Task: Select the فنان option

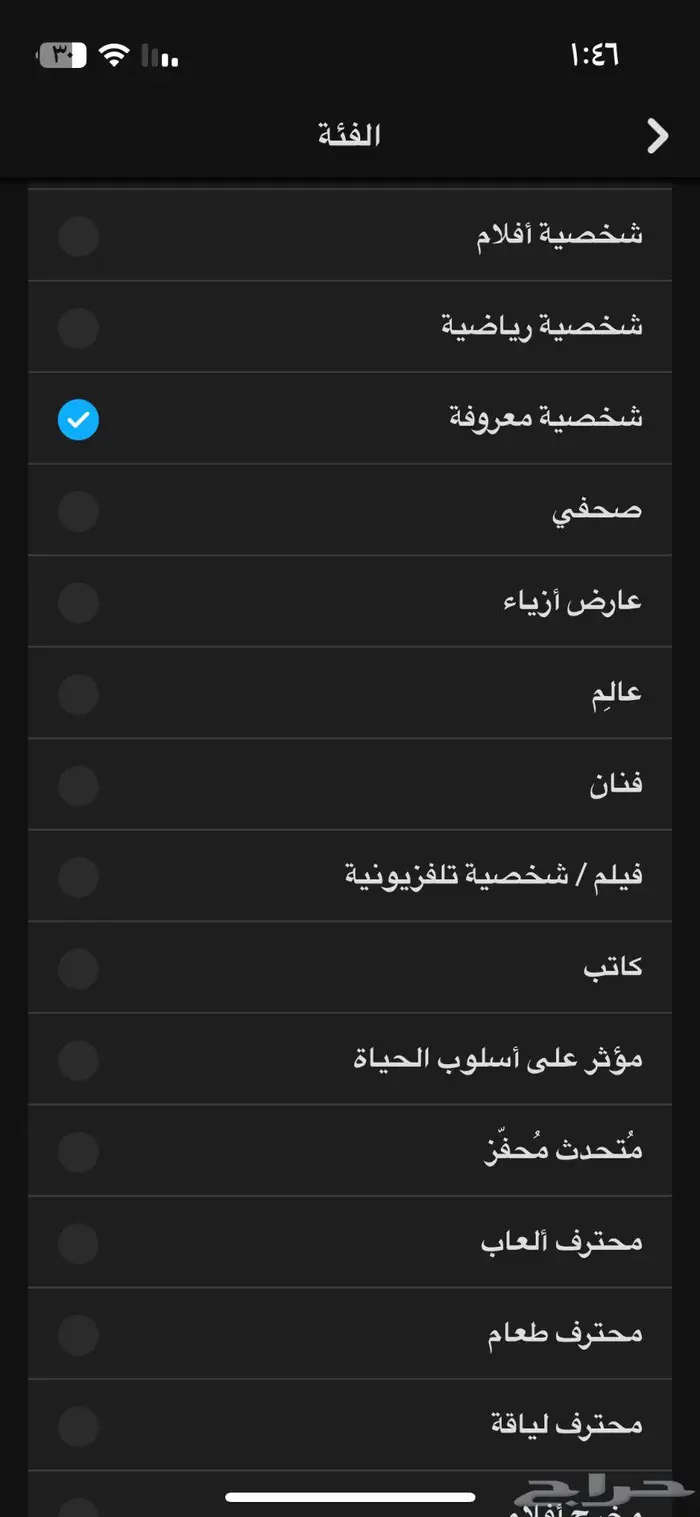Action: click(x=350, y=784)
